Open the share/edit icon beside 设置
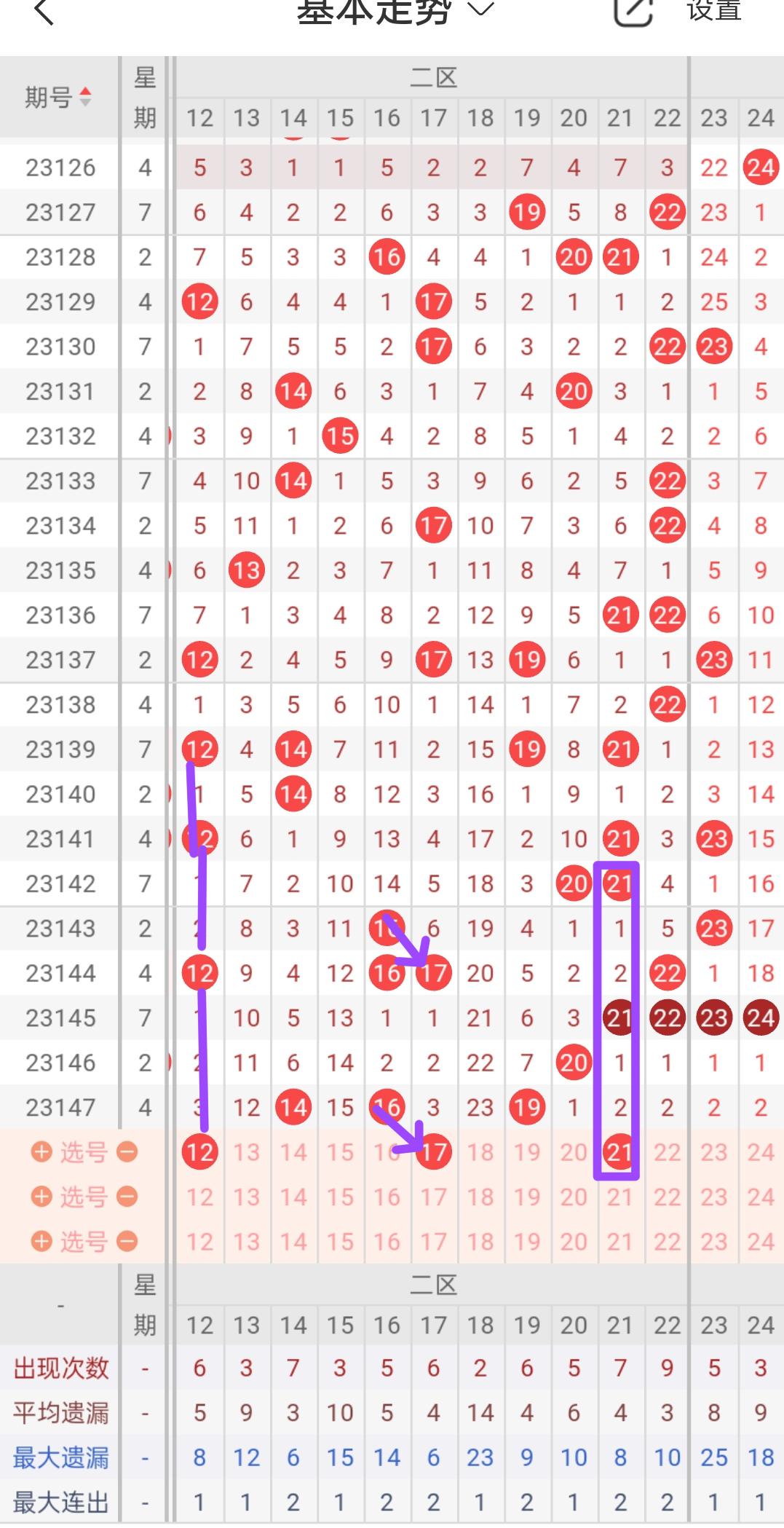Screen dimensions: 784x1528 click(x=633, y=10)
